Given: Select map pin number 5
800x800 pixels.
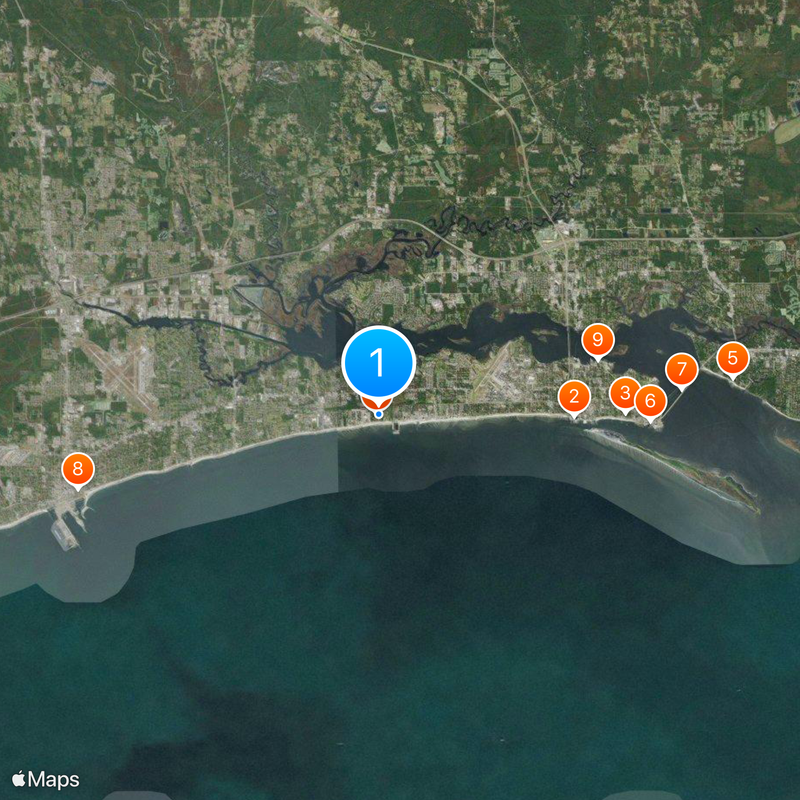Looking at the screenshot, I should [732, 357].
